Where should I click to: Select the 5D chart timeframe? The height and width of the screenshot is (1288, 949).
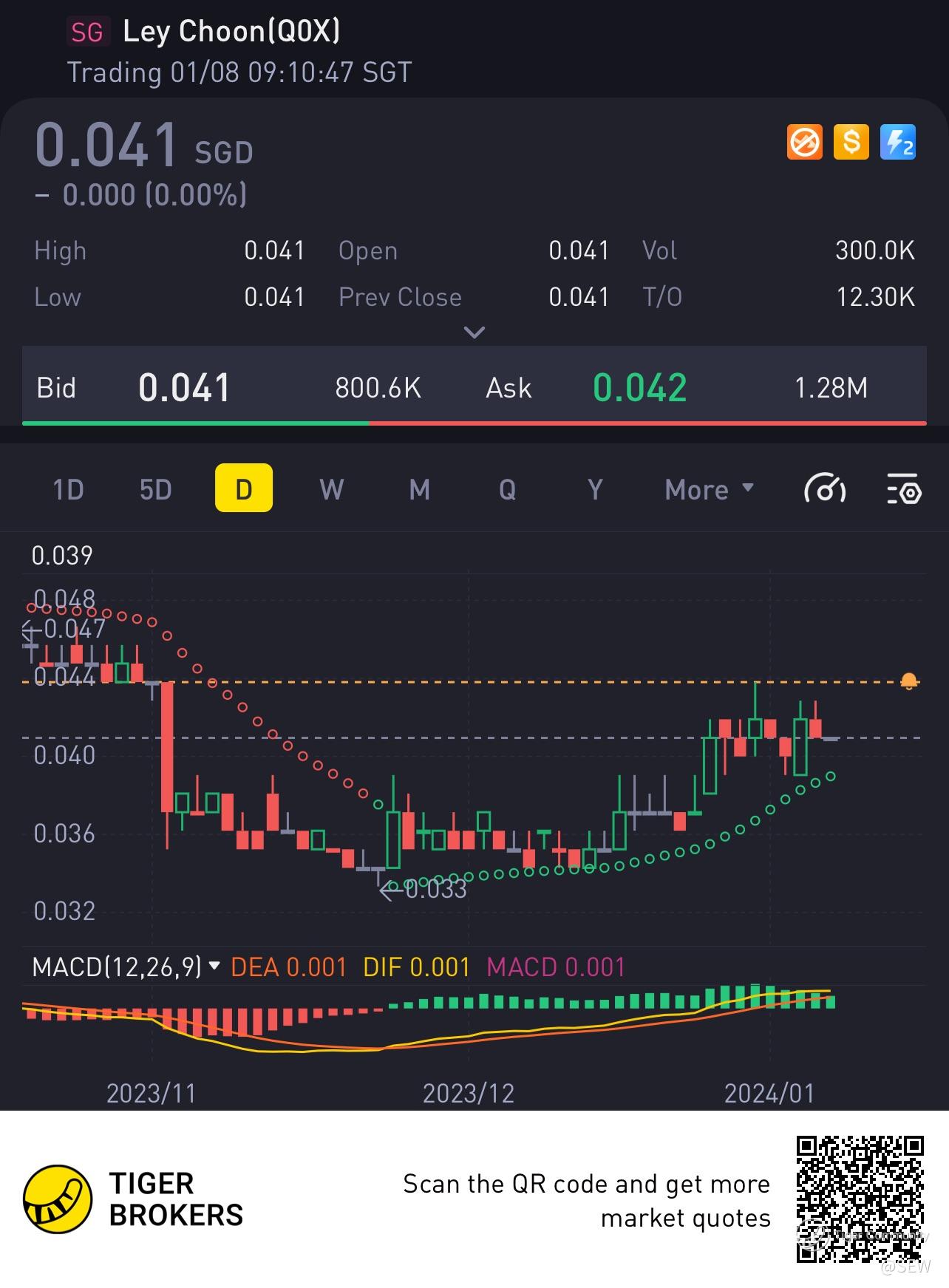coord(156,489)
